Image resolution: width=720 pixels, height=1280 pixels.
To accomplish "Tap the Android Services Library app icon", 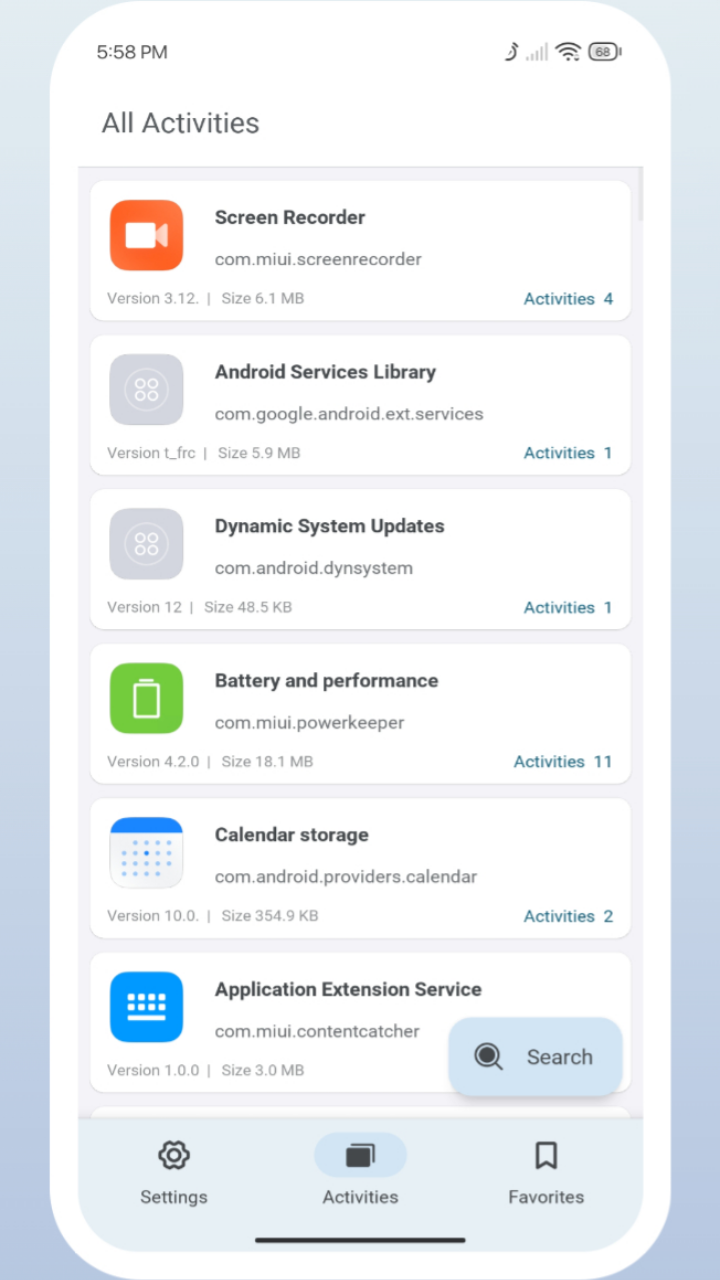I will [x=146, y=390].
